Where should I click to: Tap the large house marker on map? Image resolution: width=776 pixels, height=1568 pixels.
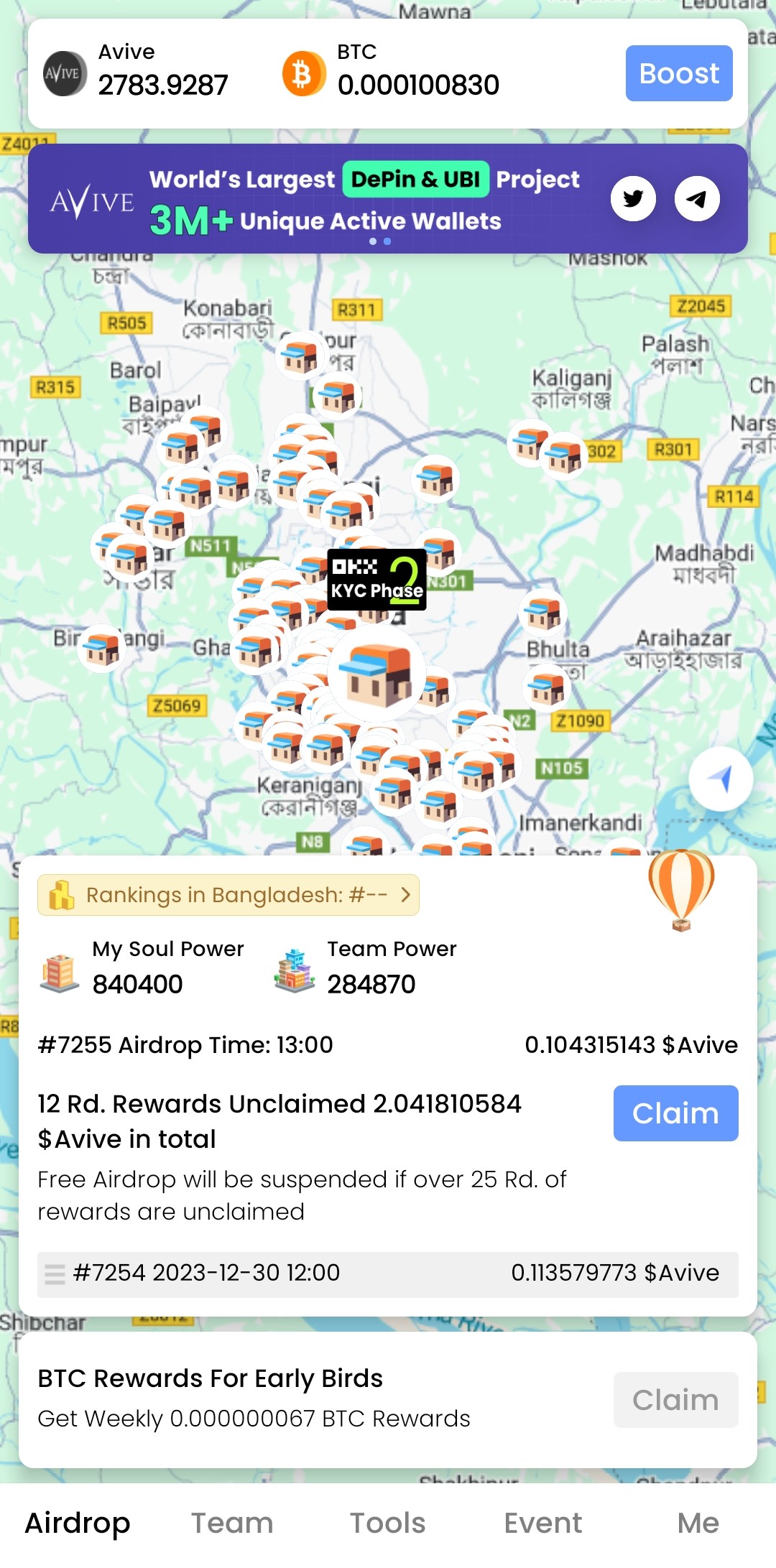(377, 674)
